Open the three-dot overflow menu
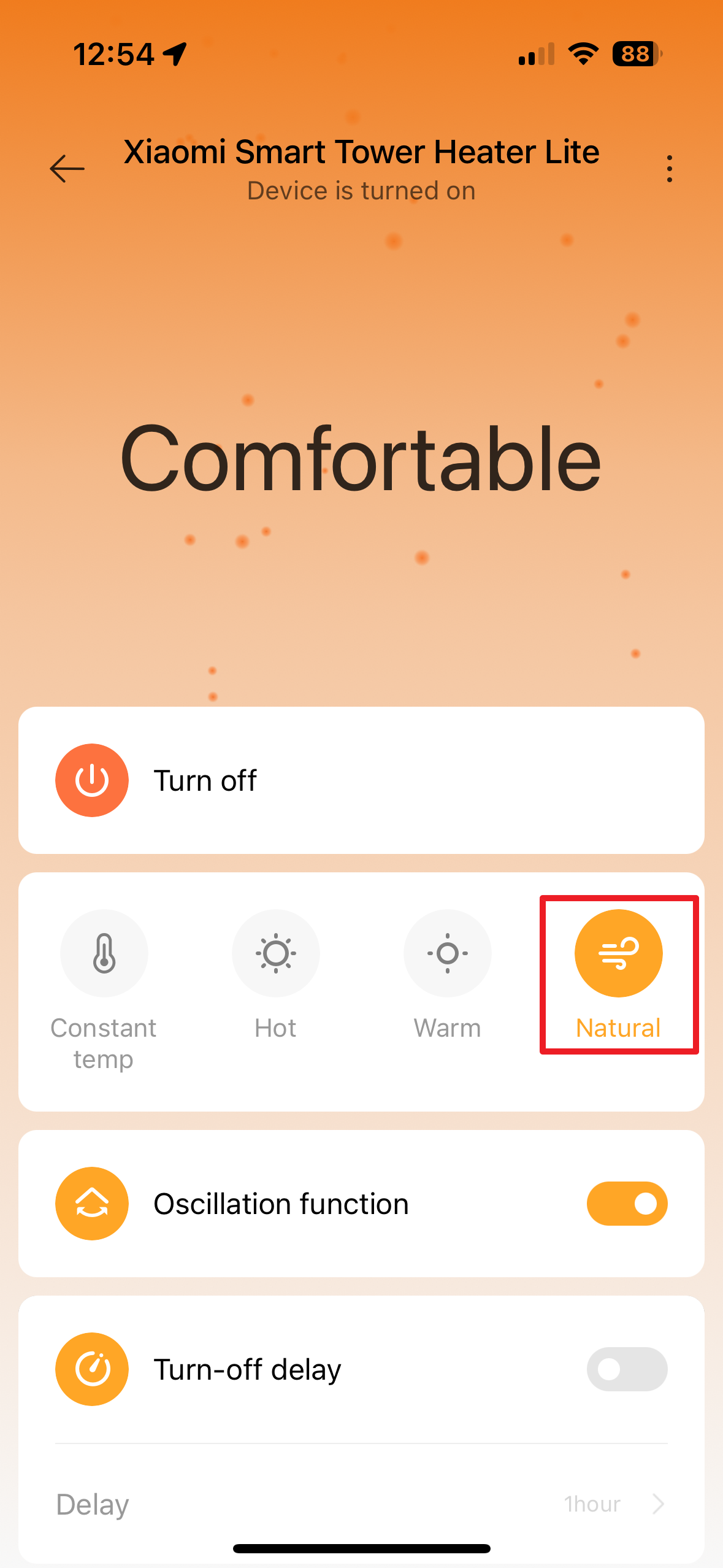 (669, 169)
